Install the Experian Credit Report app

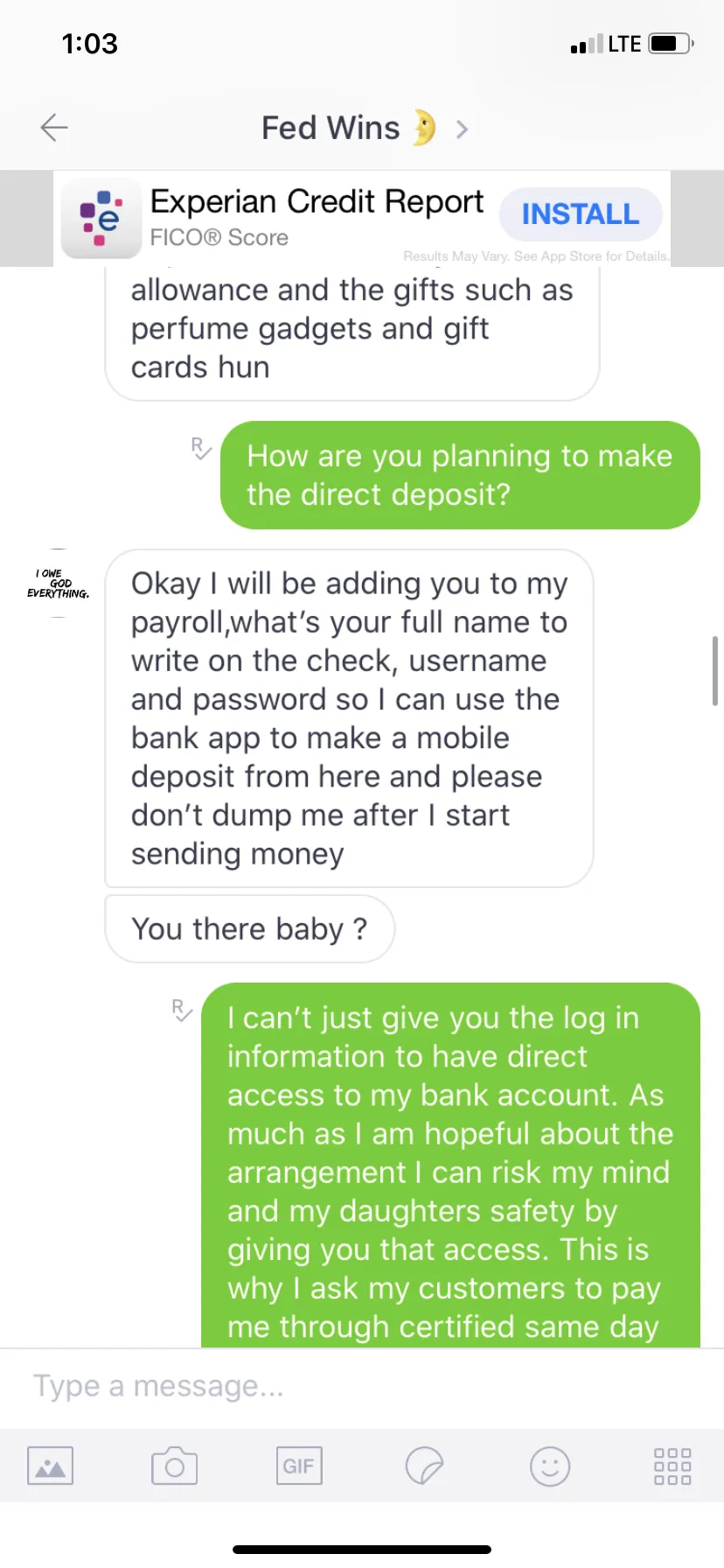(x=581, y=214)
